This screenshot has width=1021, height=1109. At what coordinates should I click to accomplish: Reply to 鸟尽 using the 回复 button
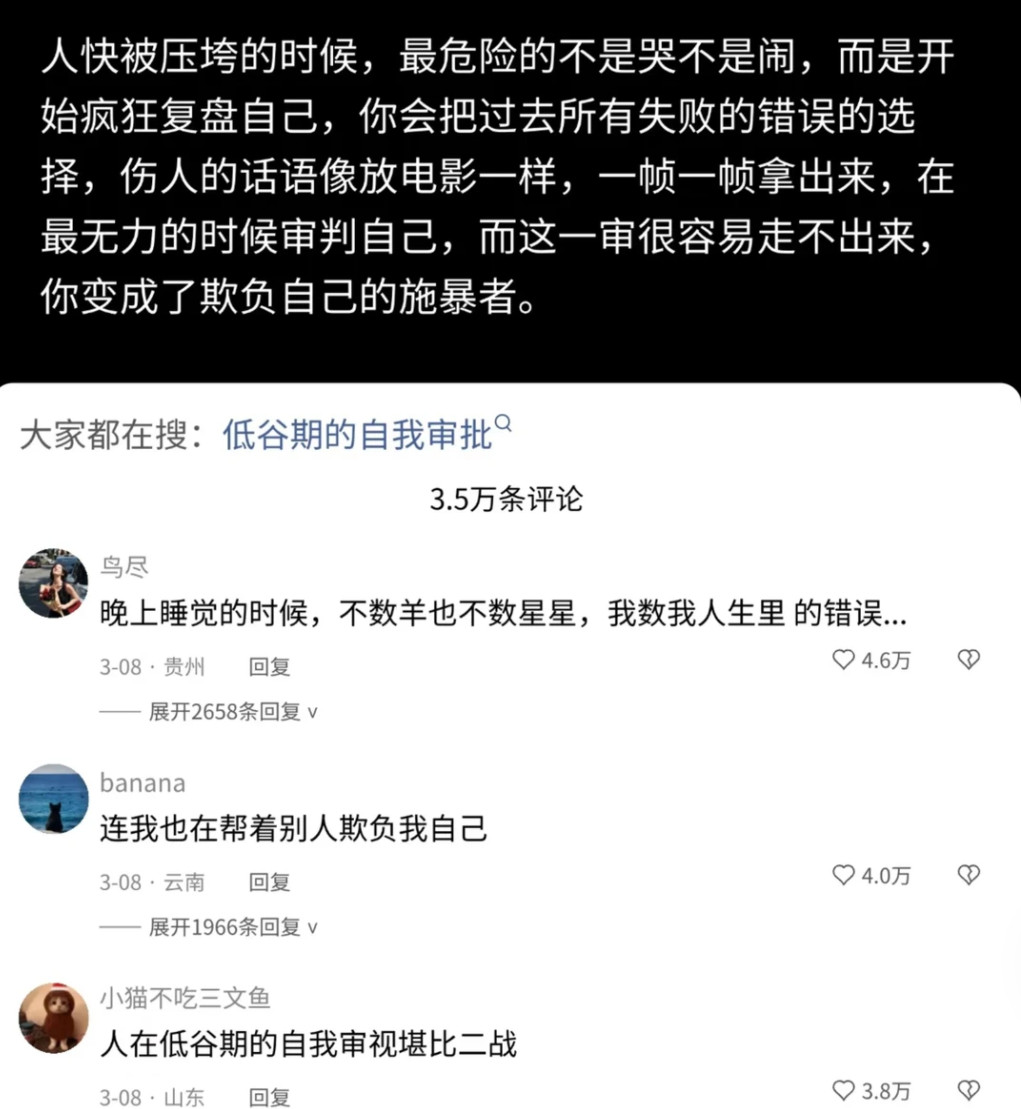(268, 666)
